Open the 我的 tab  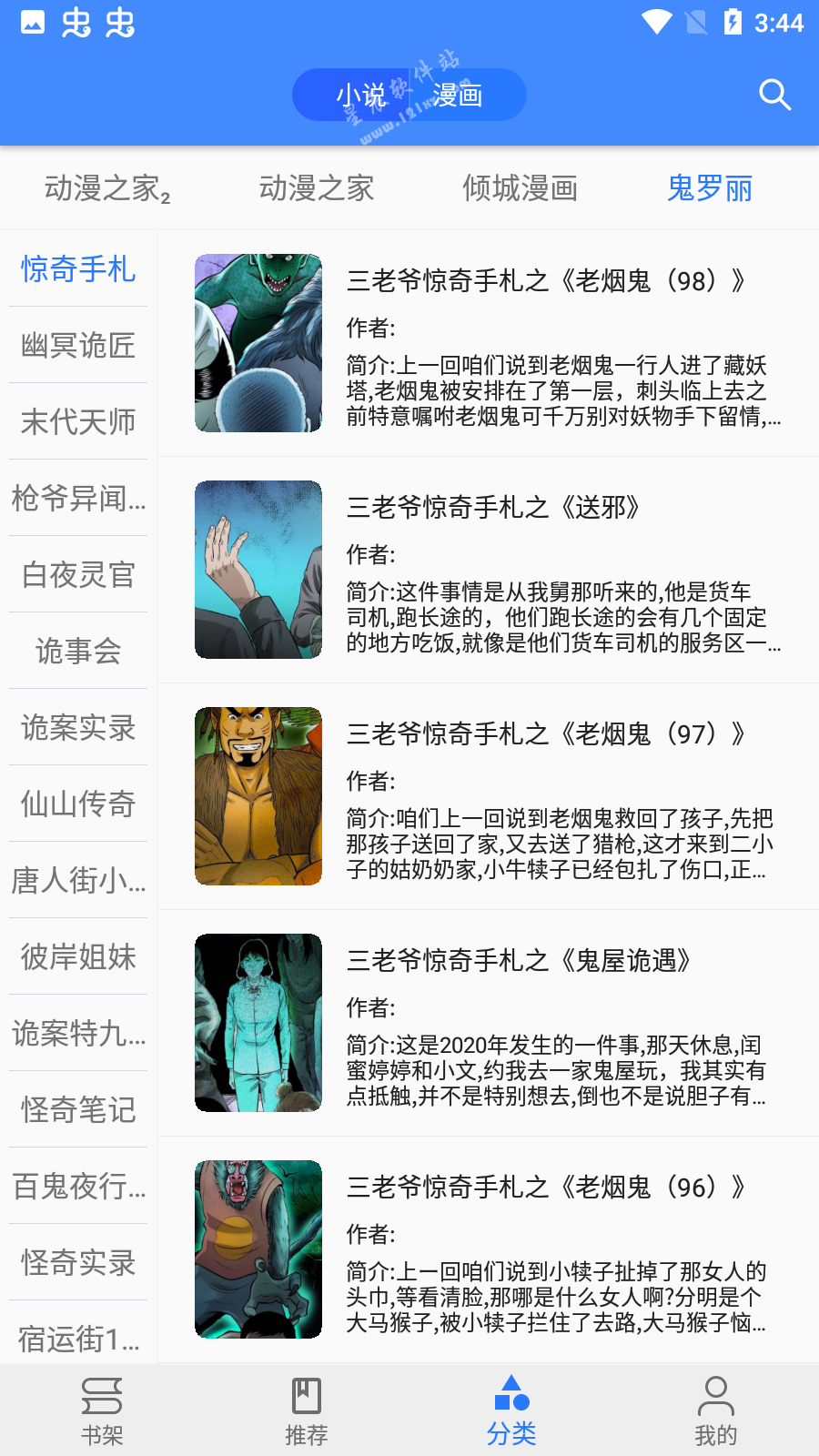(716, 1410)
